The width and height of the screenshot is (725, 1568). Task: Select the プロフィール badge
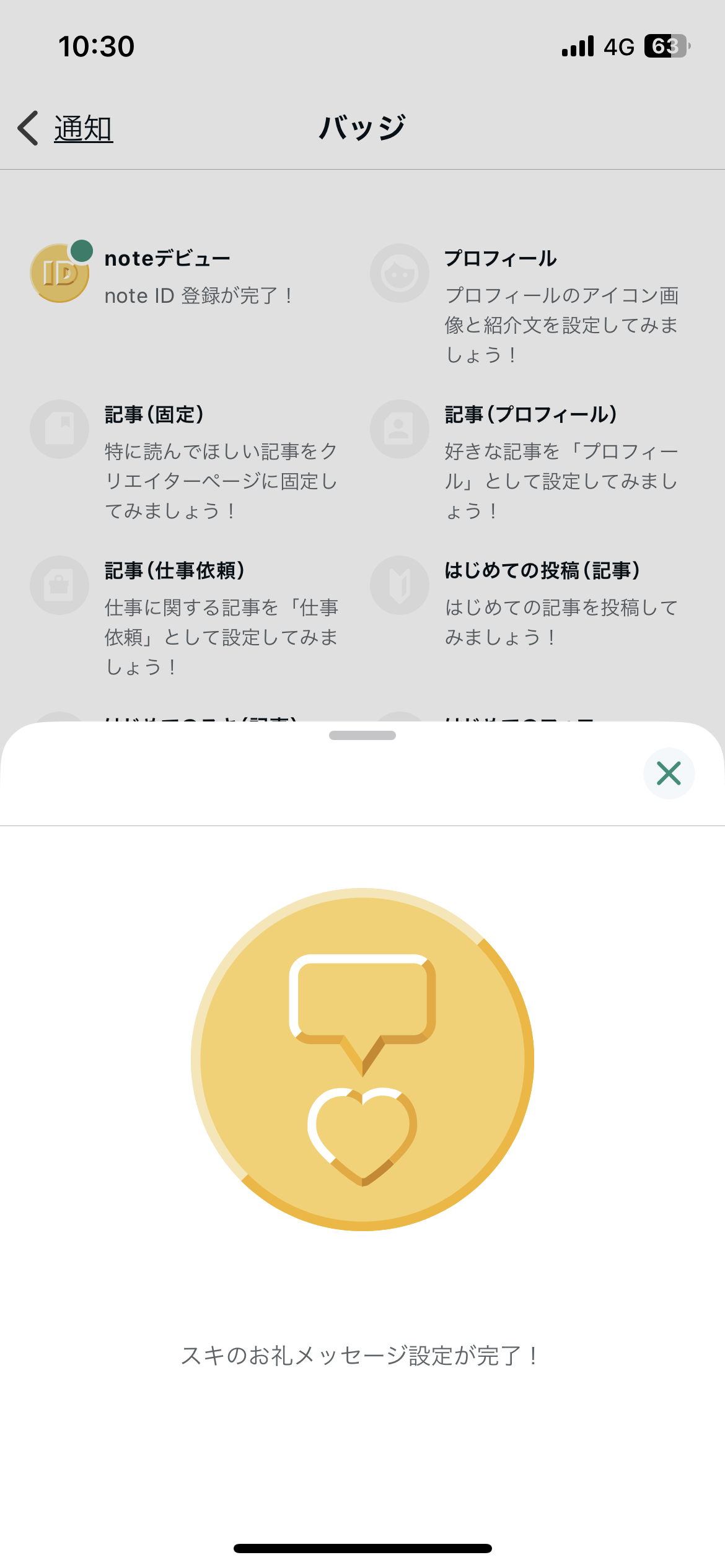coord(400,274)
